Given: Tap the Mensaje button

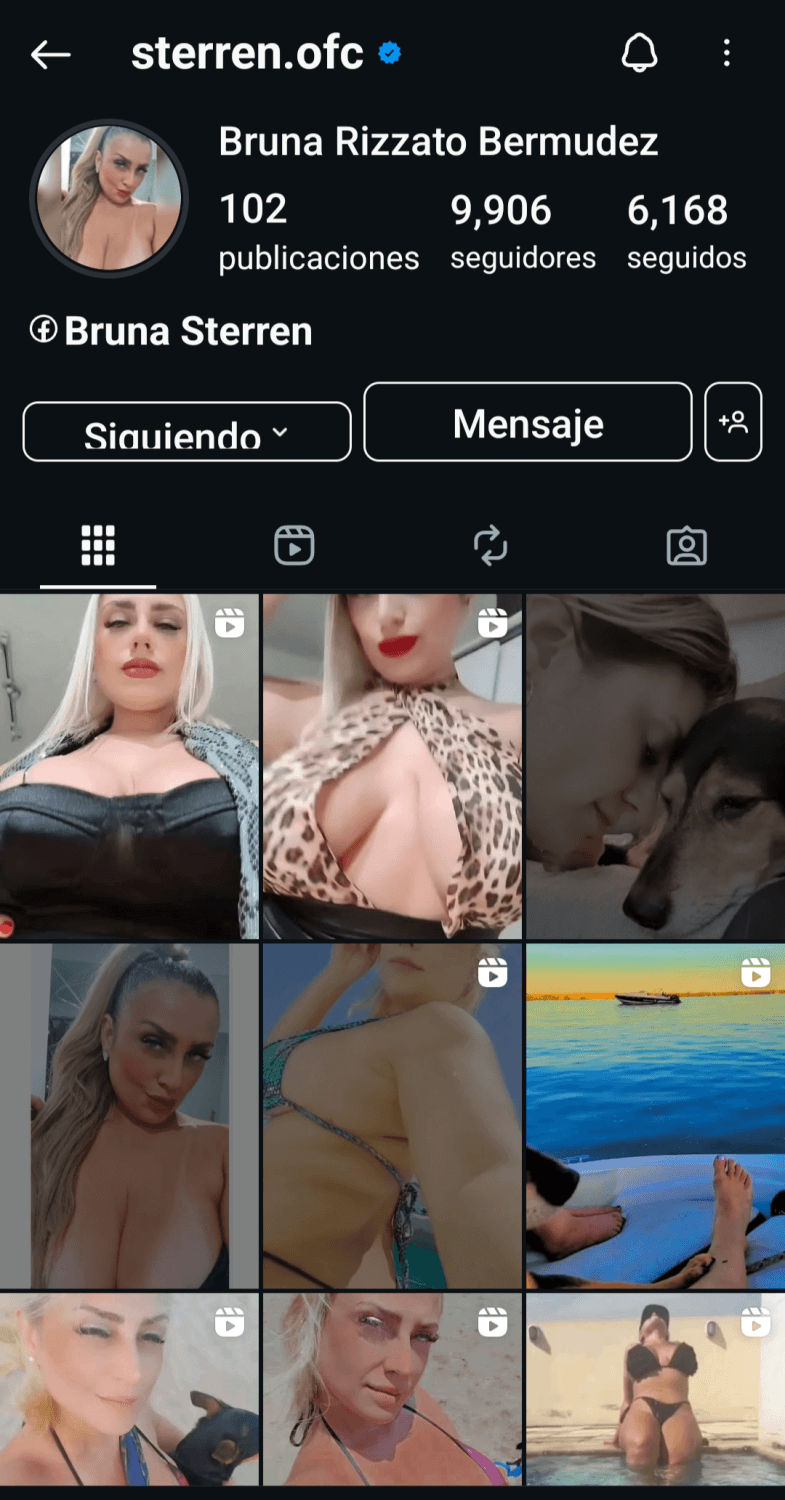Looking at the screenshot, I should click(528, 422).
